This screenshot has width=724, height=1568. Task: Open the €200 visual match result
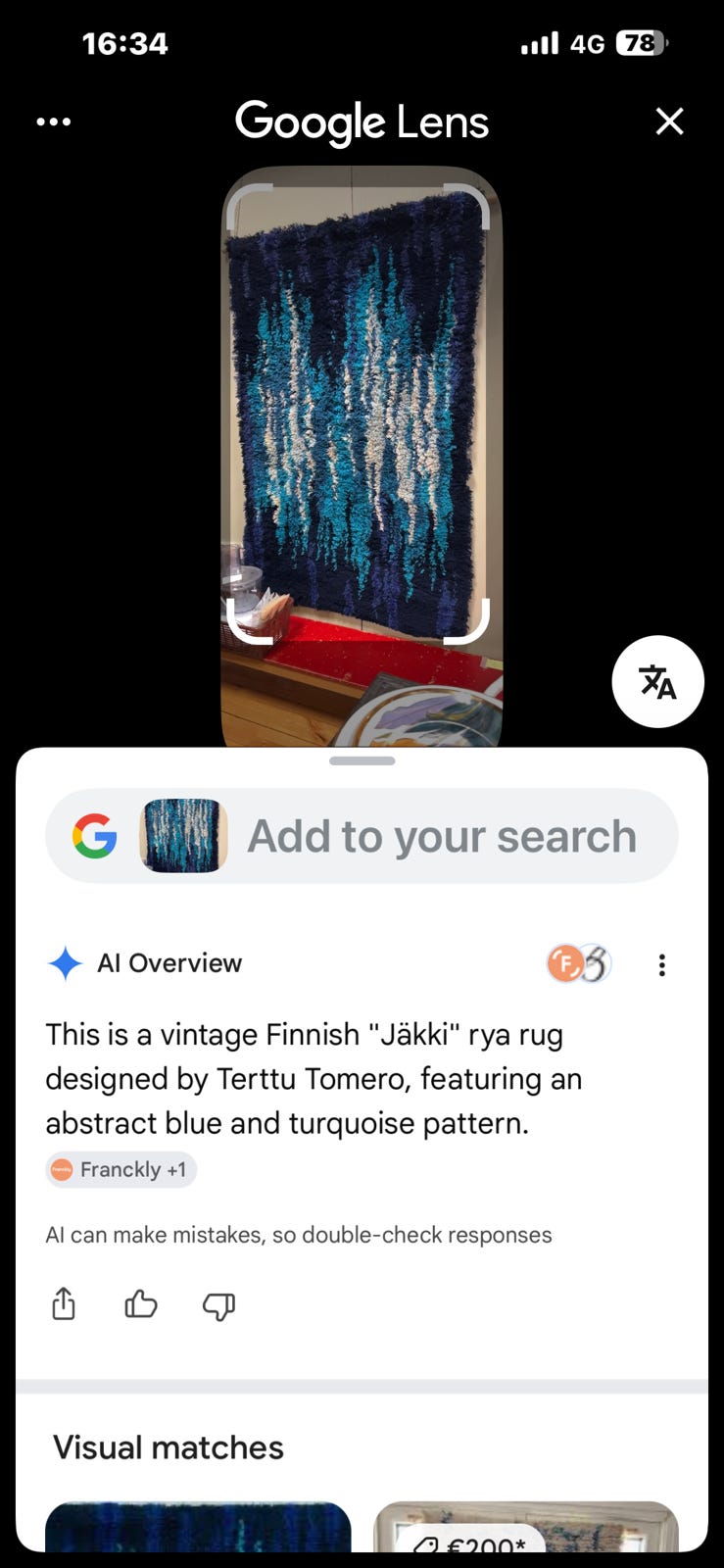[x=526, y=1526]
